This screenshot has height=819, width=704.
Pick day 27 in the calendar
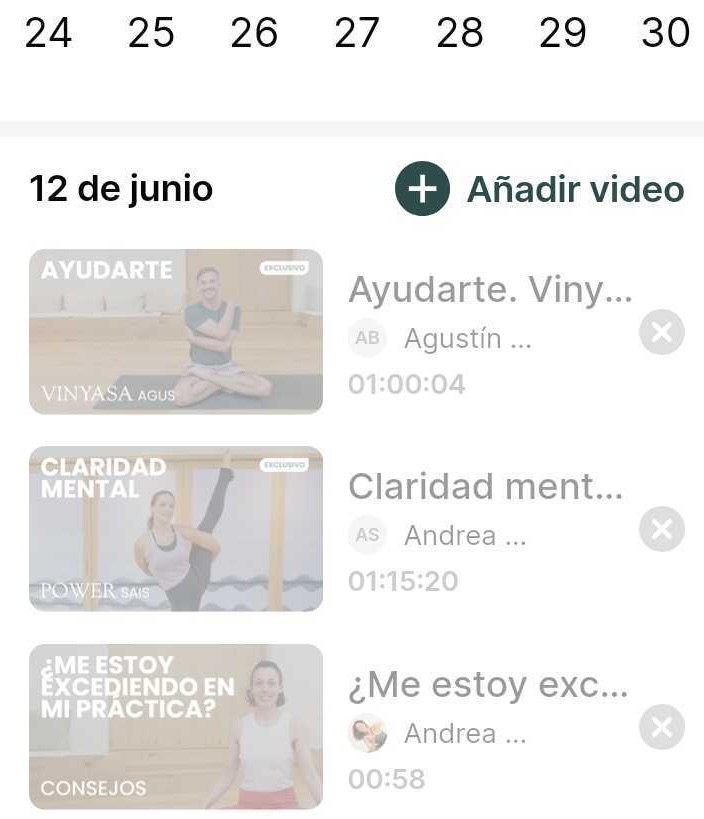[357, 33]
